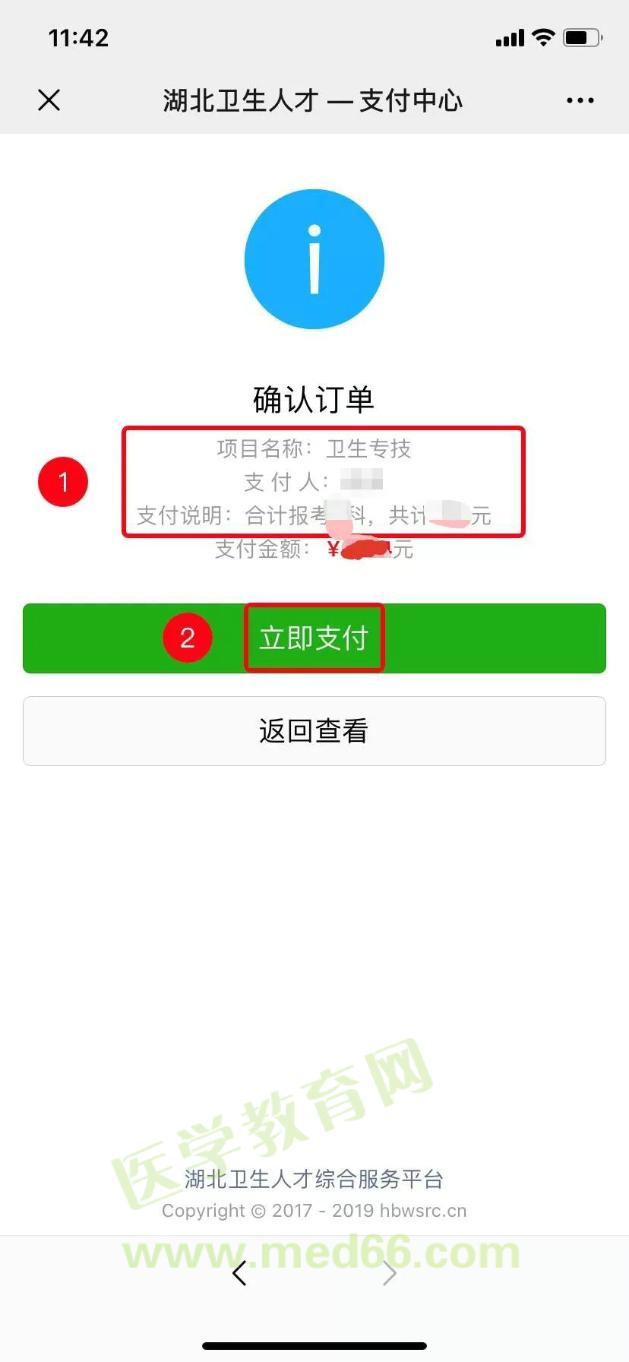Go back with the bottom browser arrow

(x=239, y=1273)
